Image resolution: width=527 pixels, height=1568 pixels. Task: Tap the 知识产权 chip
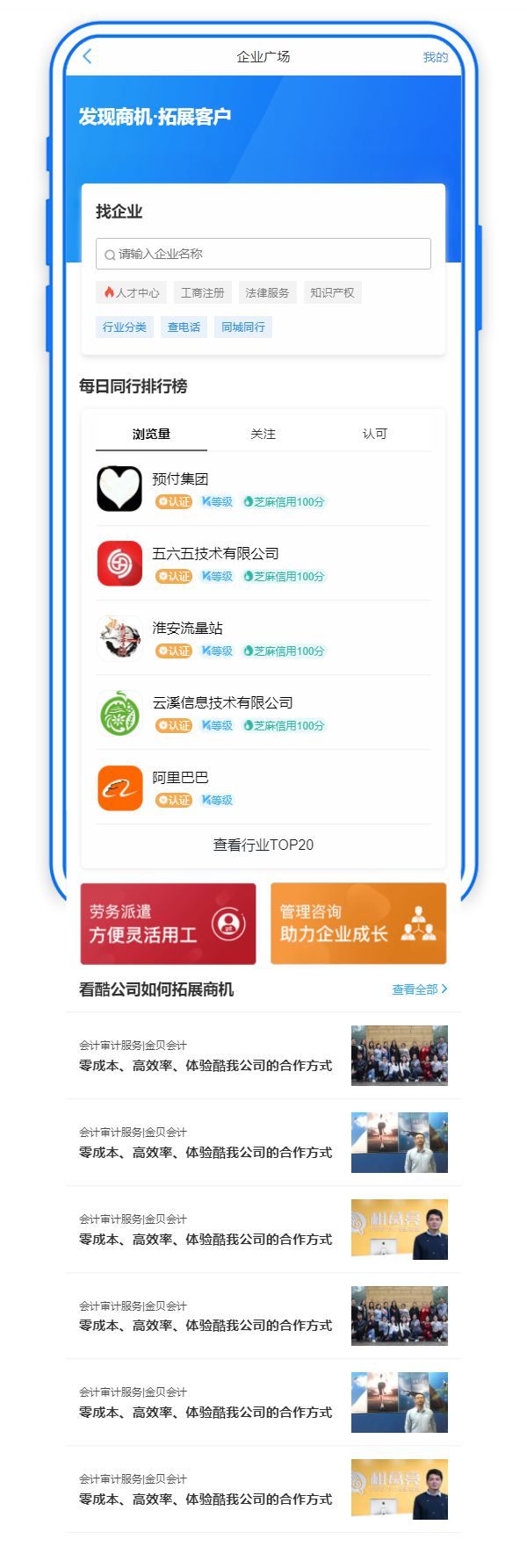(332, 292)
